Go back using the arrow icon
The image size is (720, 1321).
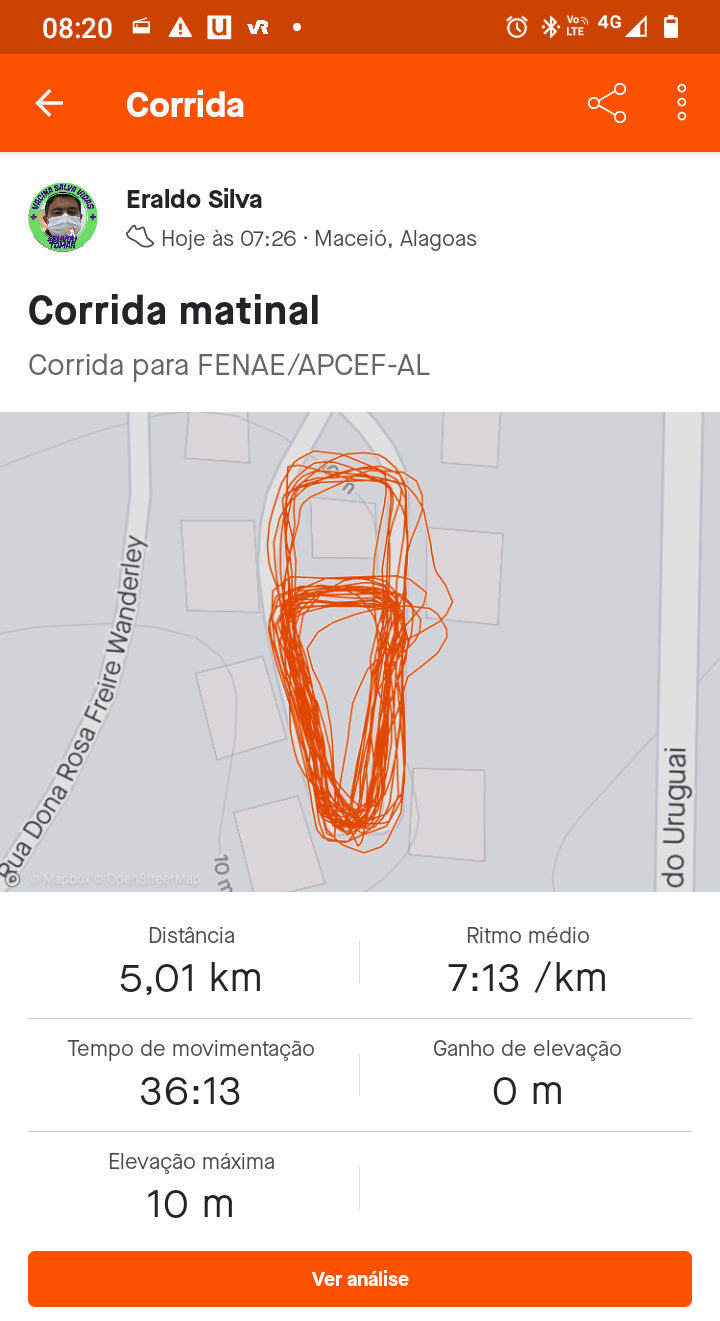(49, 103)
